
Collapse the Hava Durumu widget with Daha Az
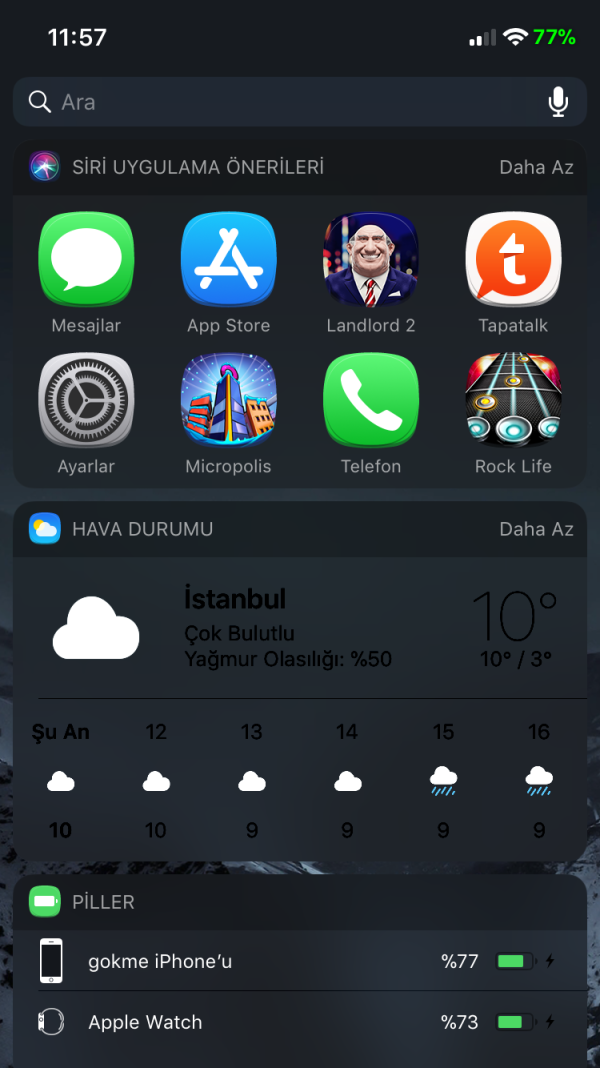(536, 529)
